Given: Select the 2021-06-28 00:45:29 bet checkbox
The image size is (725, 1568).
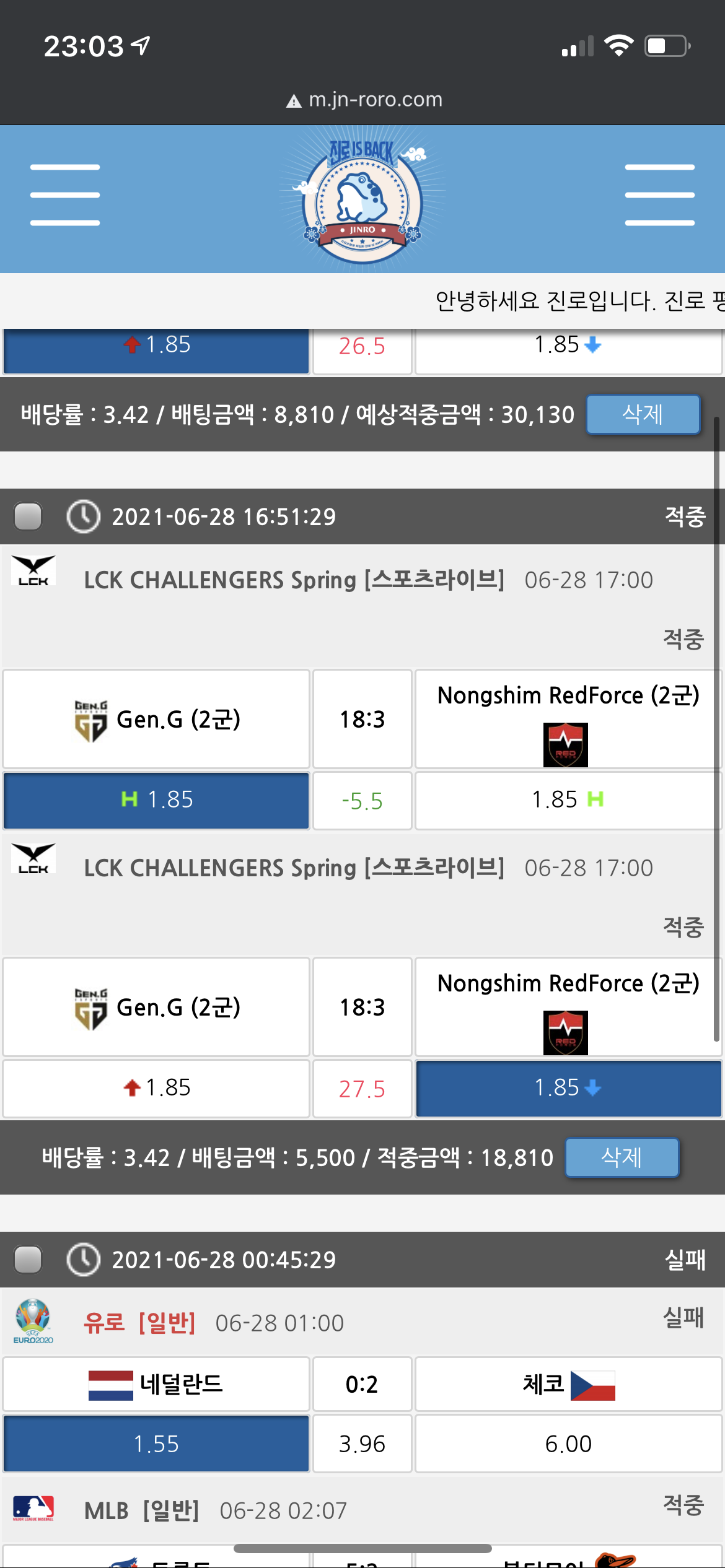Looking at the screenshot, I should coord(28,1259).
